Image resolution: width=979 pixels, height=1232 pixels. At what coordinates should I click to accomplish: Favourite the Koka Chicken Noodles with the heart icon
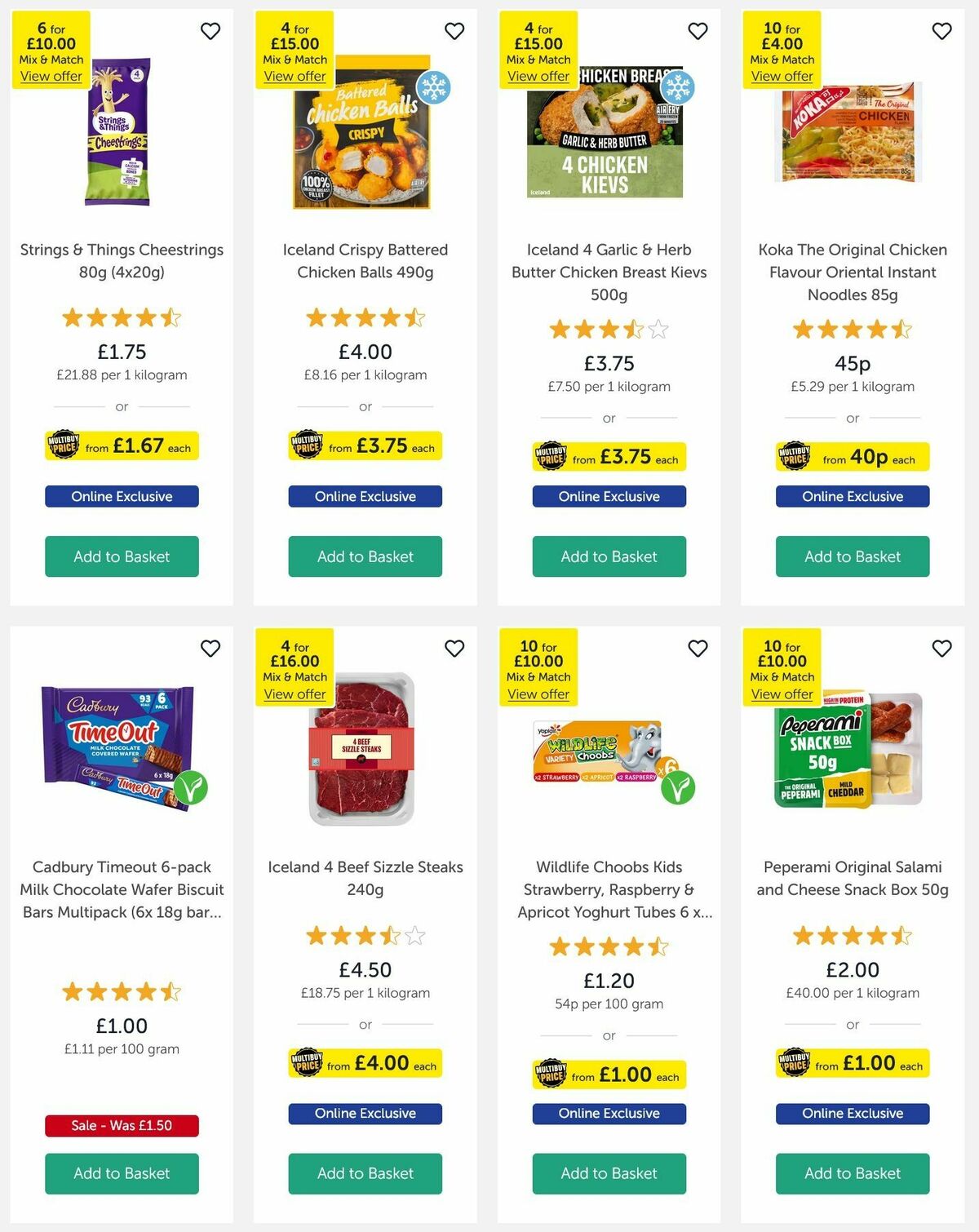point(941,31)
